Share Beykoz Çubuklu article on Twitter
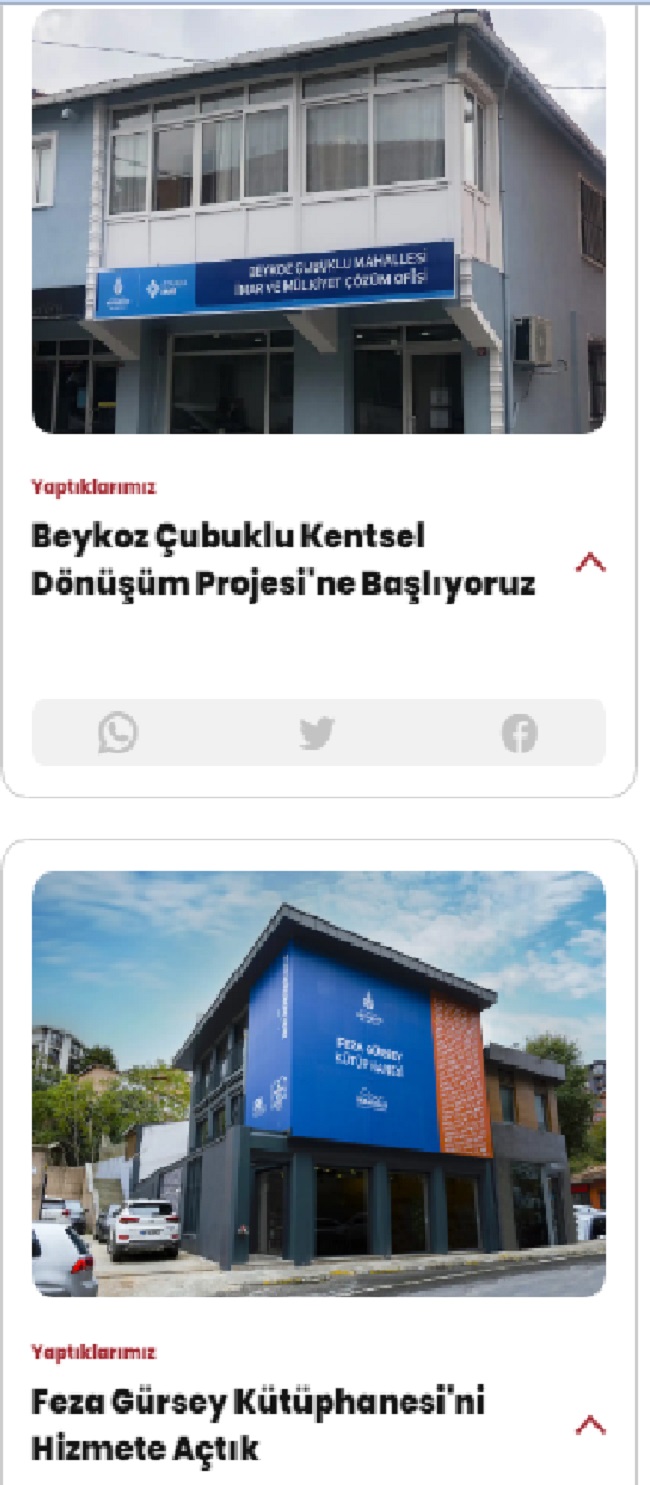Image resolution: width=650 pixels, height=1485 pixels. click(317, 733)
